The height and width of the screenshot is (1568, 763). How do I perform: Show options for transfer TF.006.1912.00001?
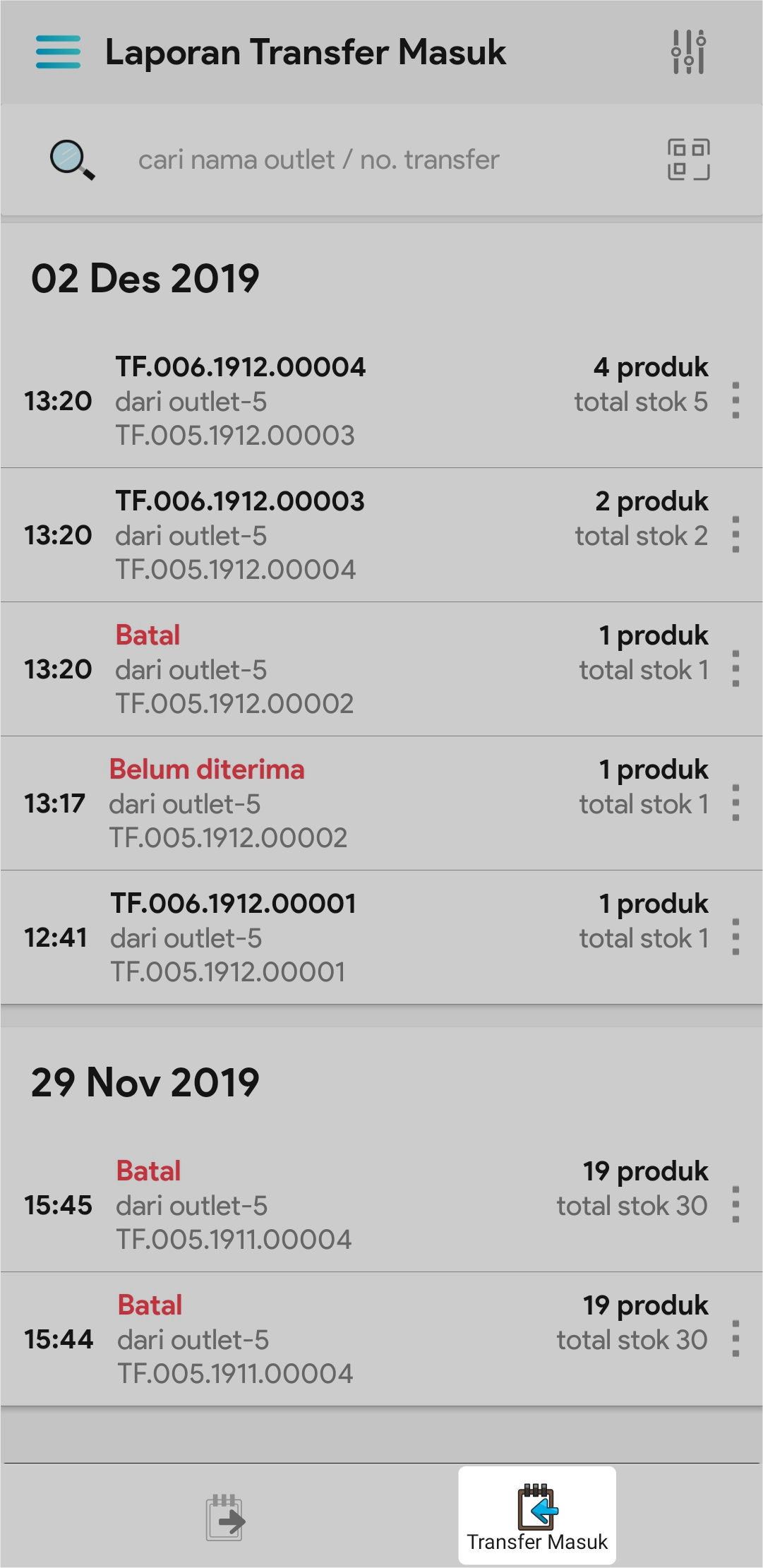point(735,938)
